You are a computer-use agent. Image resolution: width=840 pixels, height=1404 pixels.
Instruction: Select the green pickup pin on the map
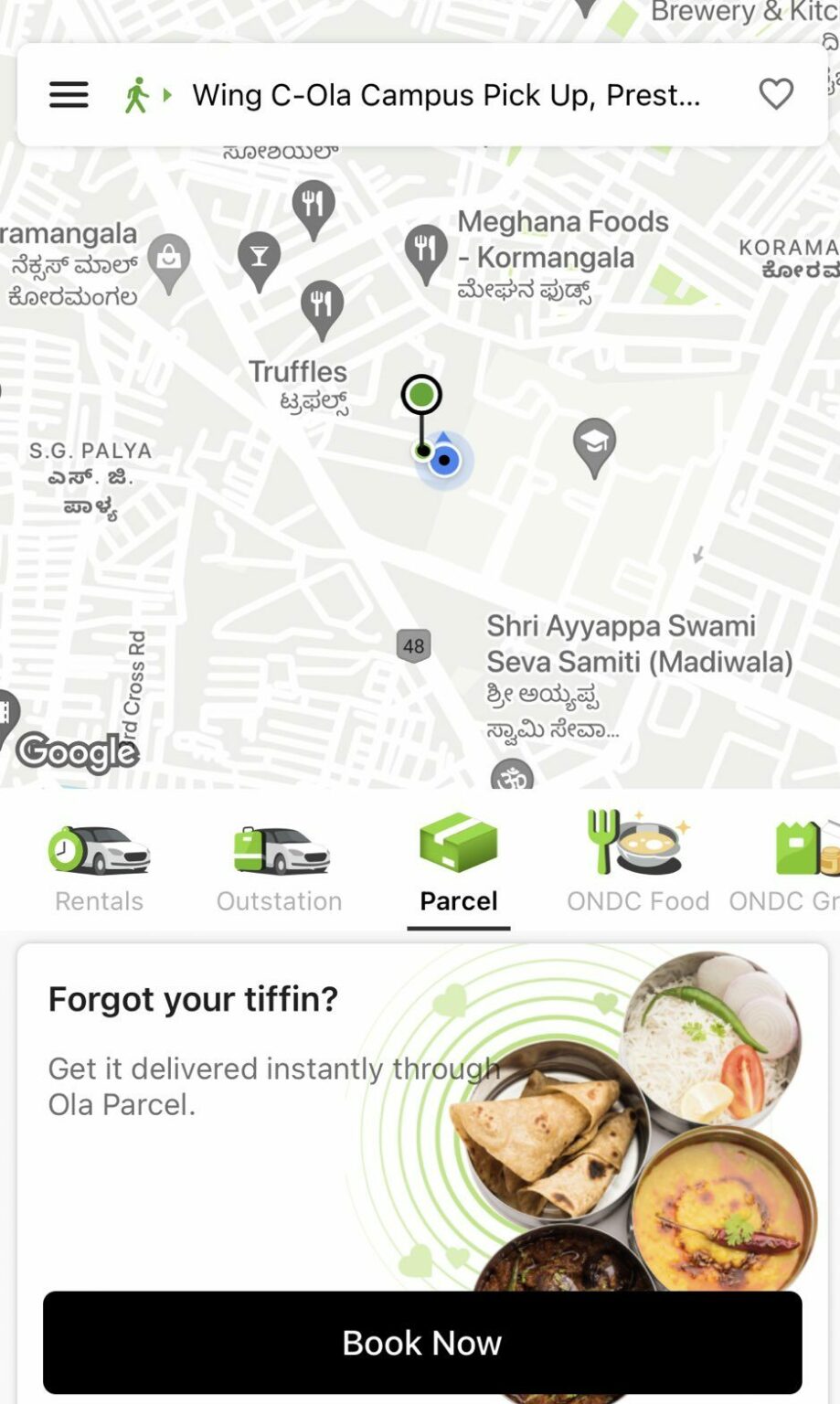[x=421, y=395]
